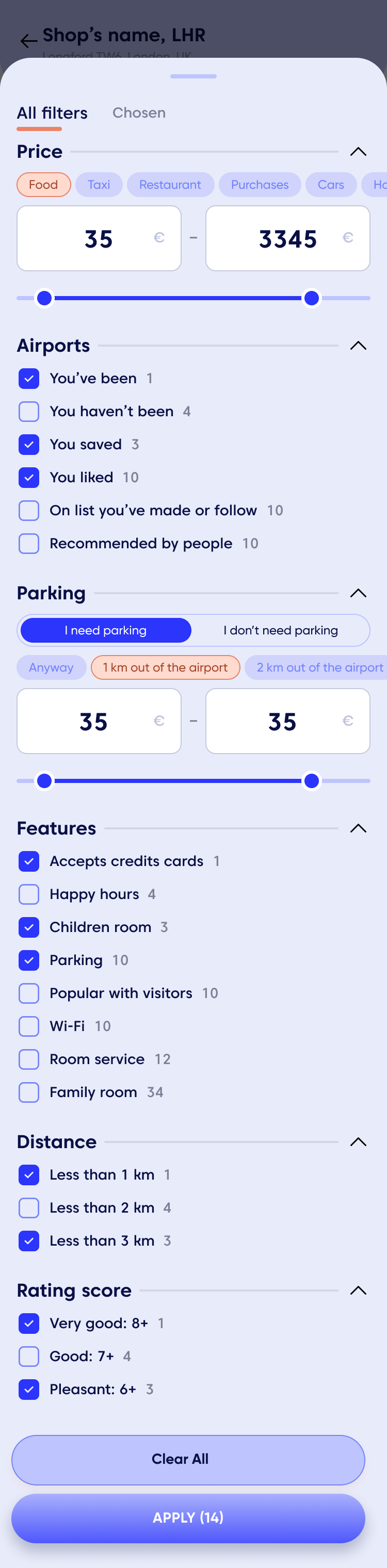Uncheck Children room feature

(x=28, y=927)
